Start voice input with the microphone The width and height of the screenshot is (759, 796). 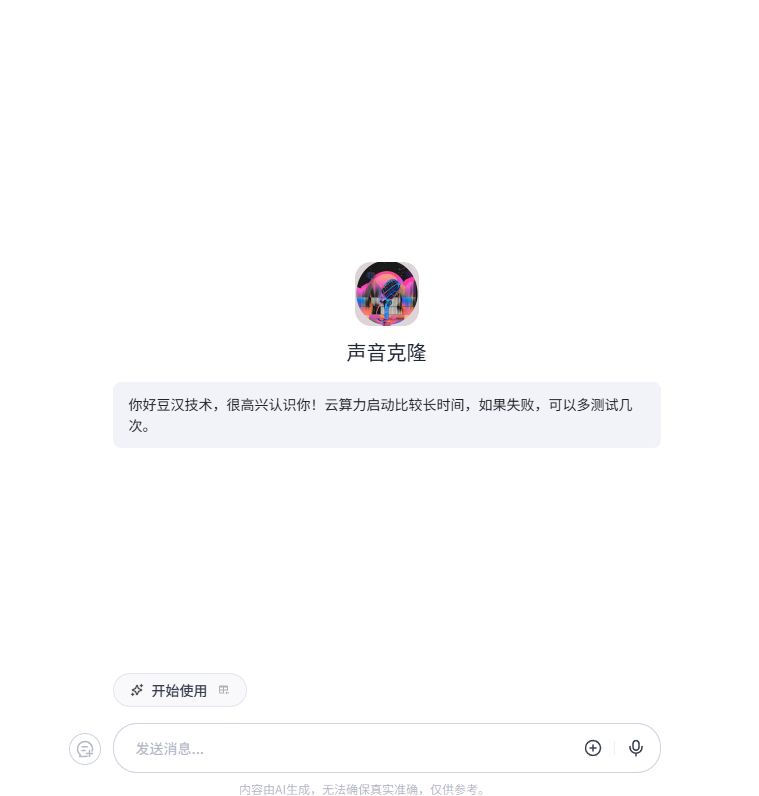pyautogui.click(x=636, y=748)
